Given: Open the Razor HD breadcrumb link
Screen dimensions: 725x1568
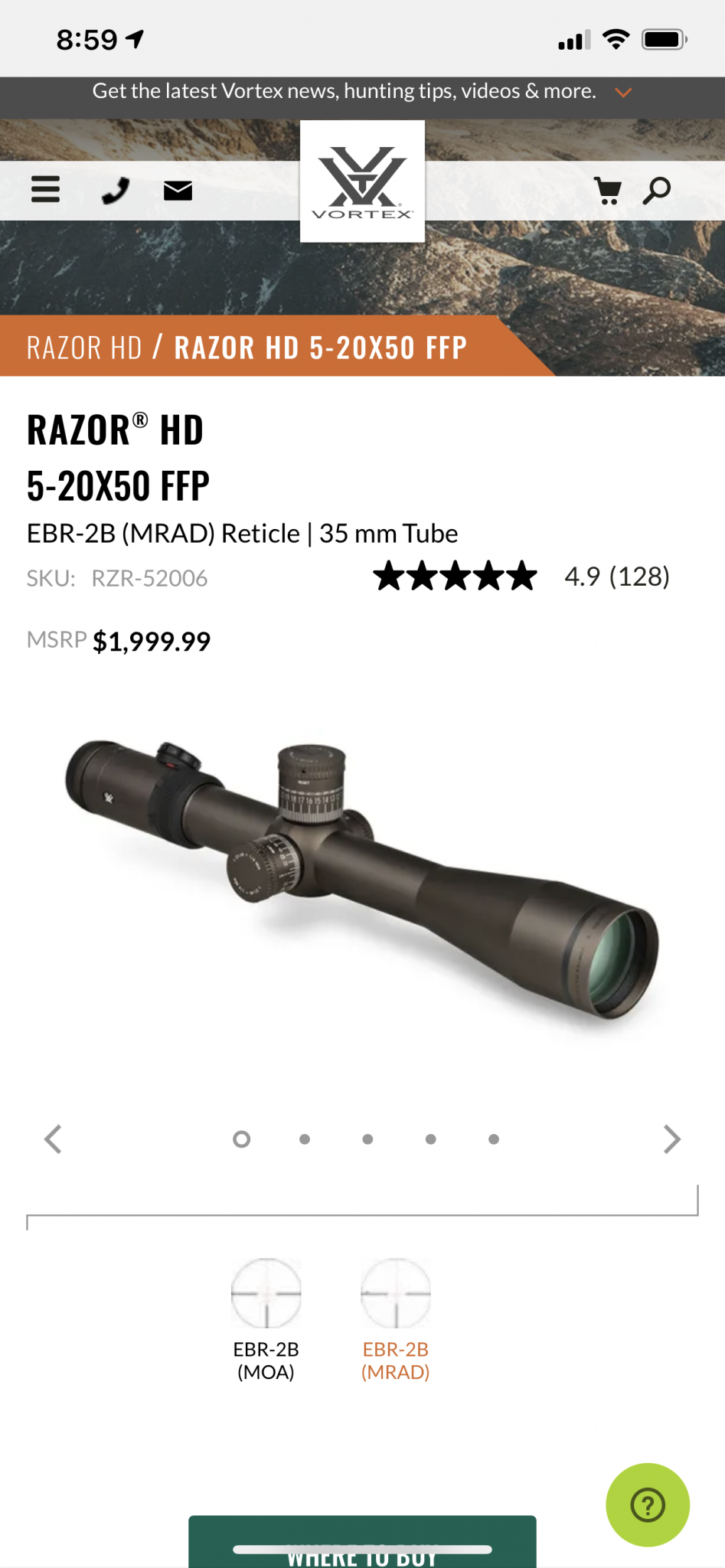Looking at the screenshot, I should (84, 348).
